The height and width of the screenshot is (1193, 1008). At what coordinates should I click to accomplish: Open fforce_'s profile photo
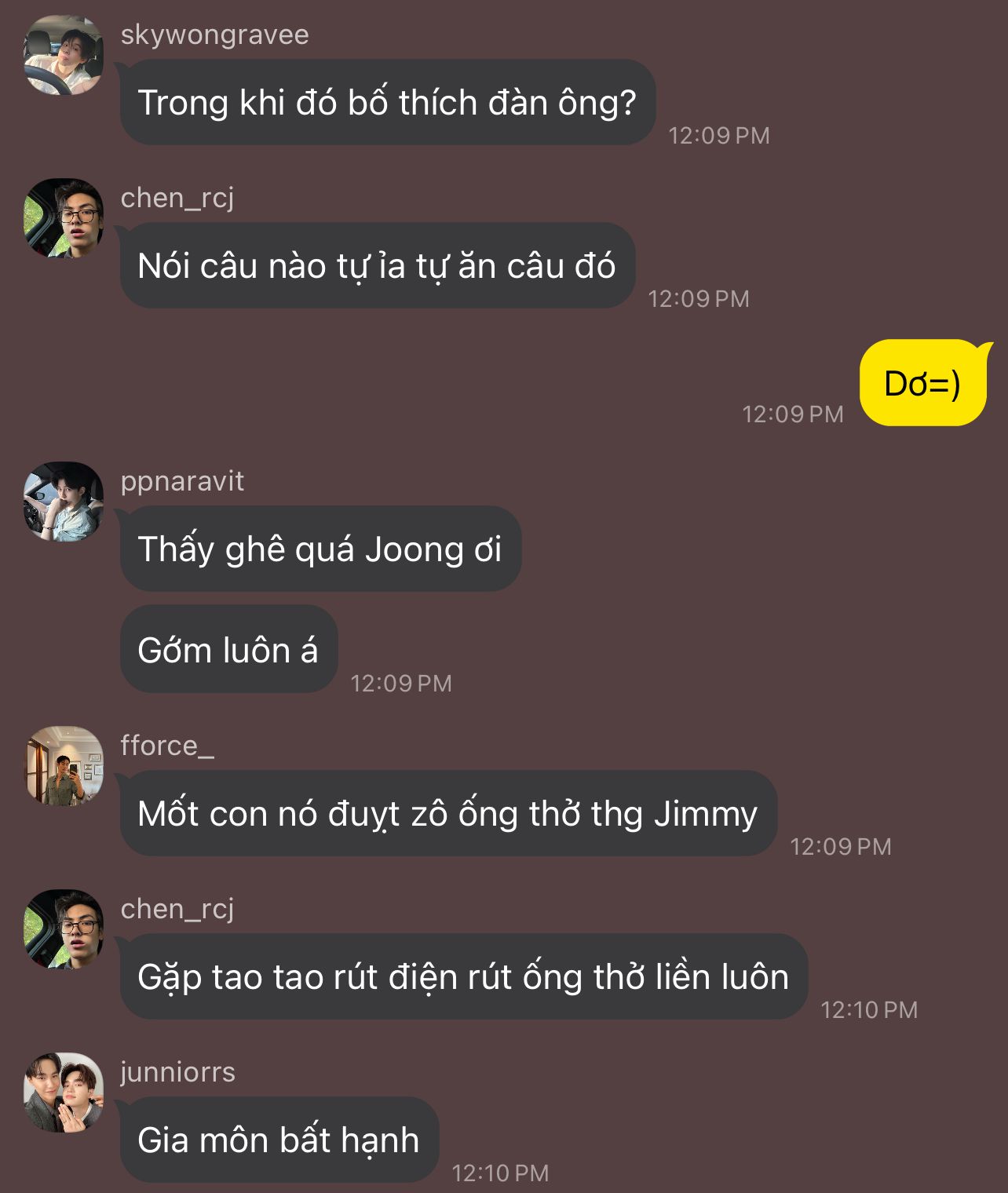[x=64, y=766]
